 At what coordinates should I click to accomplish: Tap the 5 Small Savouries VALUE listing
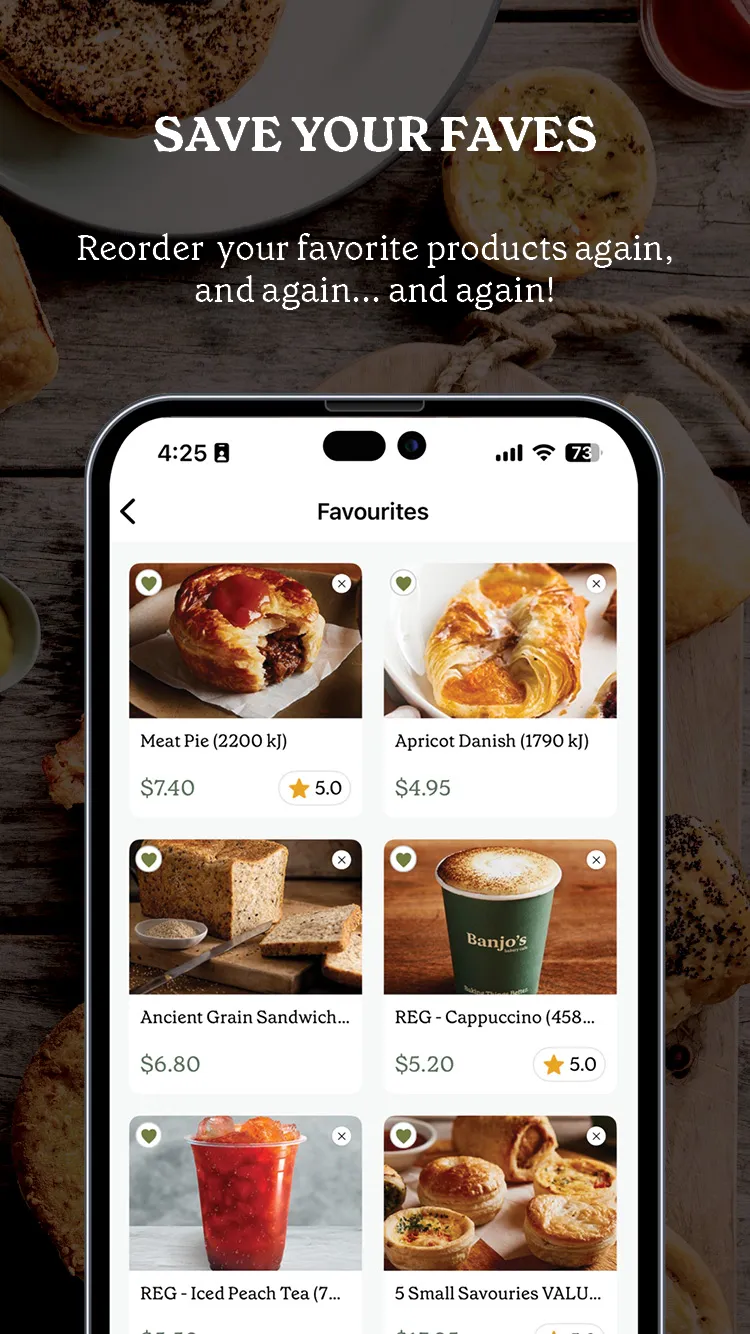[500, 1293]
